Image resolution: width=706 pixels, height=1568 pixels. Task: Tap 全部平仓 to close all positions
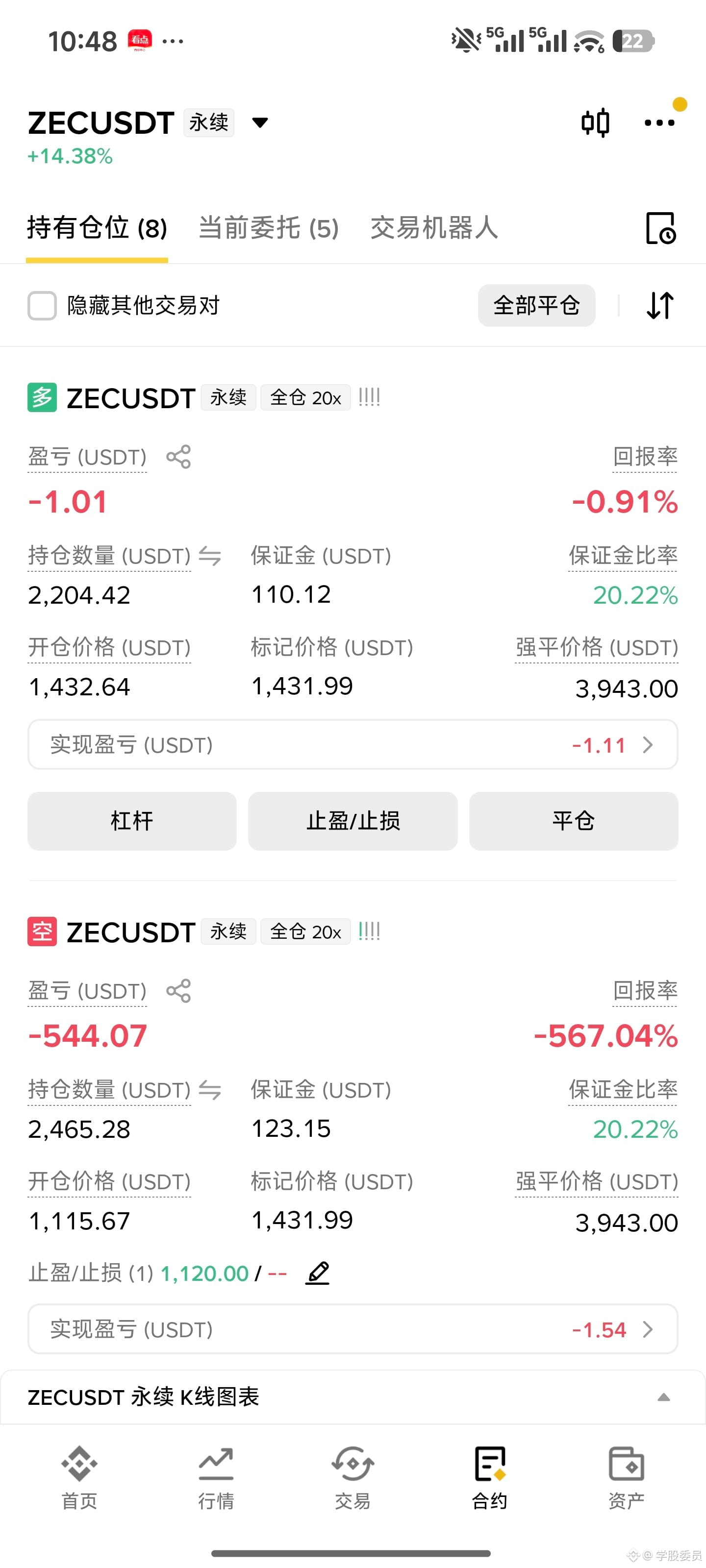pyautogui.click(x=536, y=306)
